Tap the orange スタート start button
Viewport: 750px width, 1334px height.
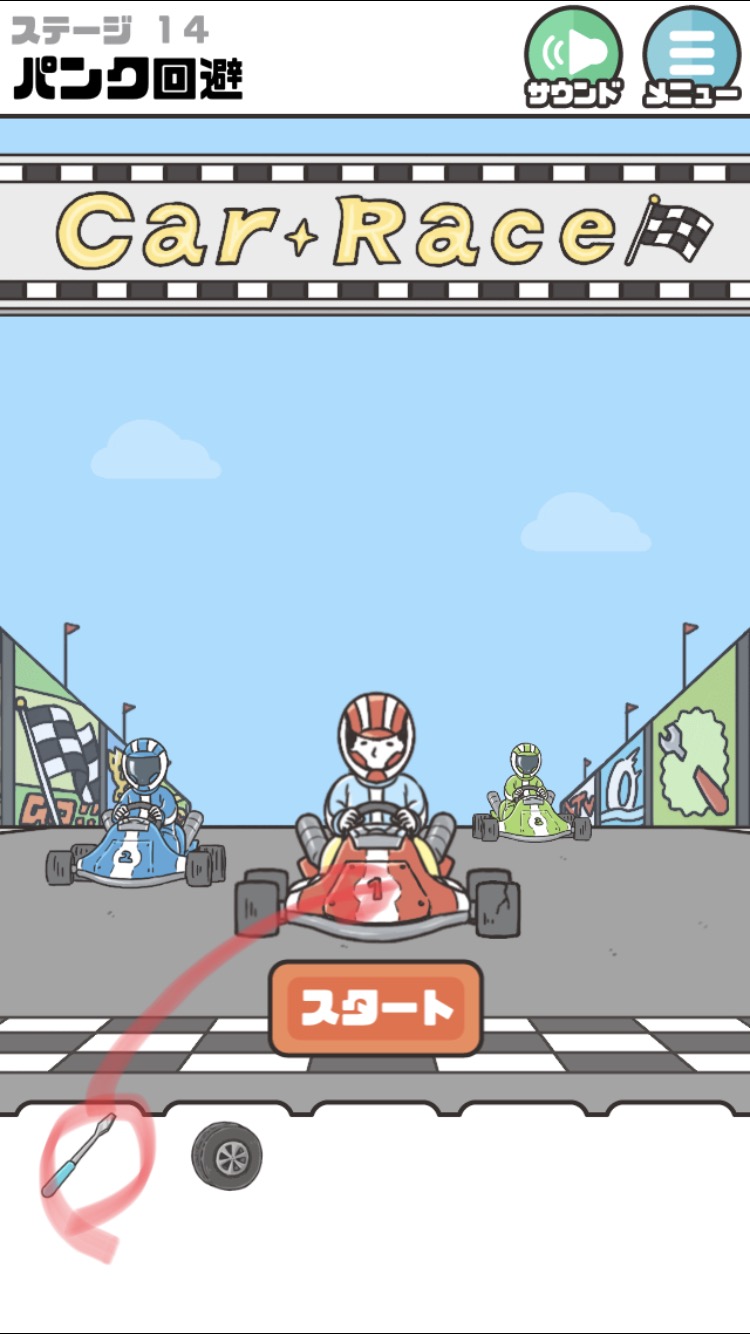(x=376, y=1008)
